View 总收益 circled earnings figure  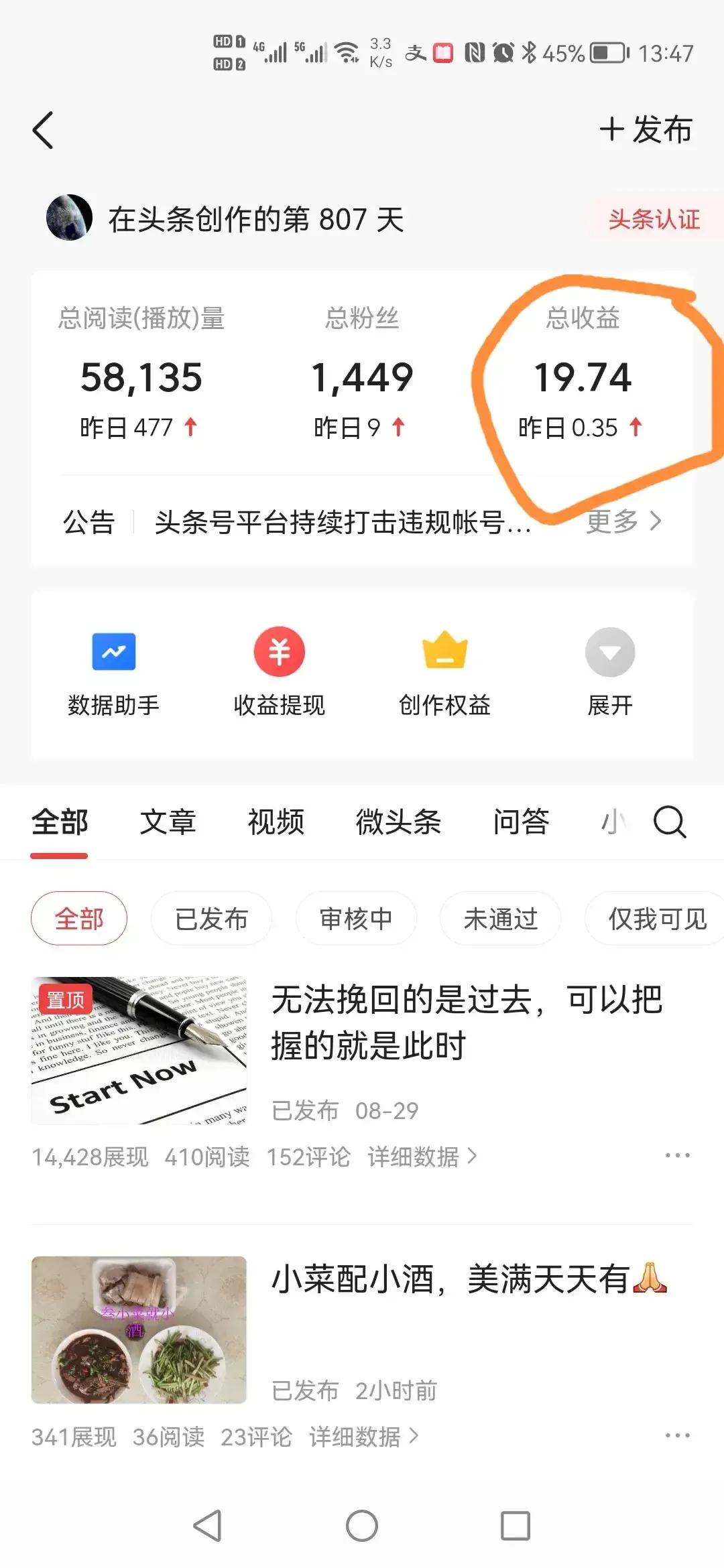pyautogui.click(x=585, y=377)
